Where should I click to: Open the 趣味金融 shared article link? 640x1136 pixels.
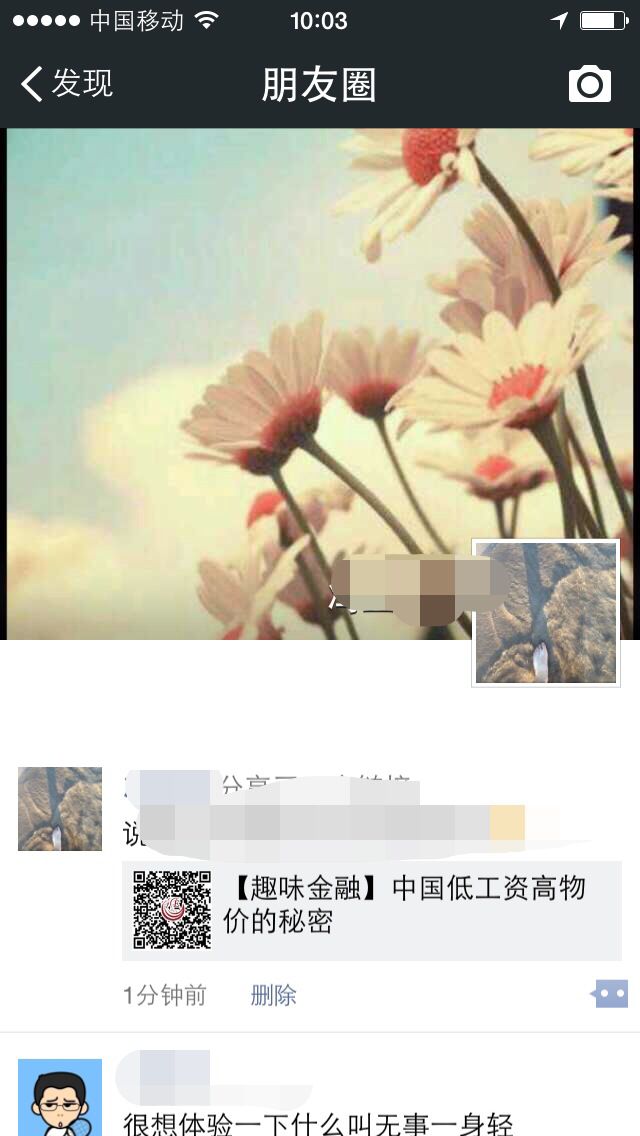click(372, 910)
